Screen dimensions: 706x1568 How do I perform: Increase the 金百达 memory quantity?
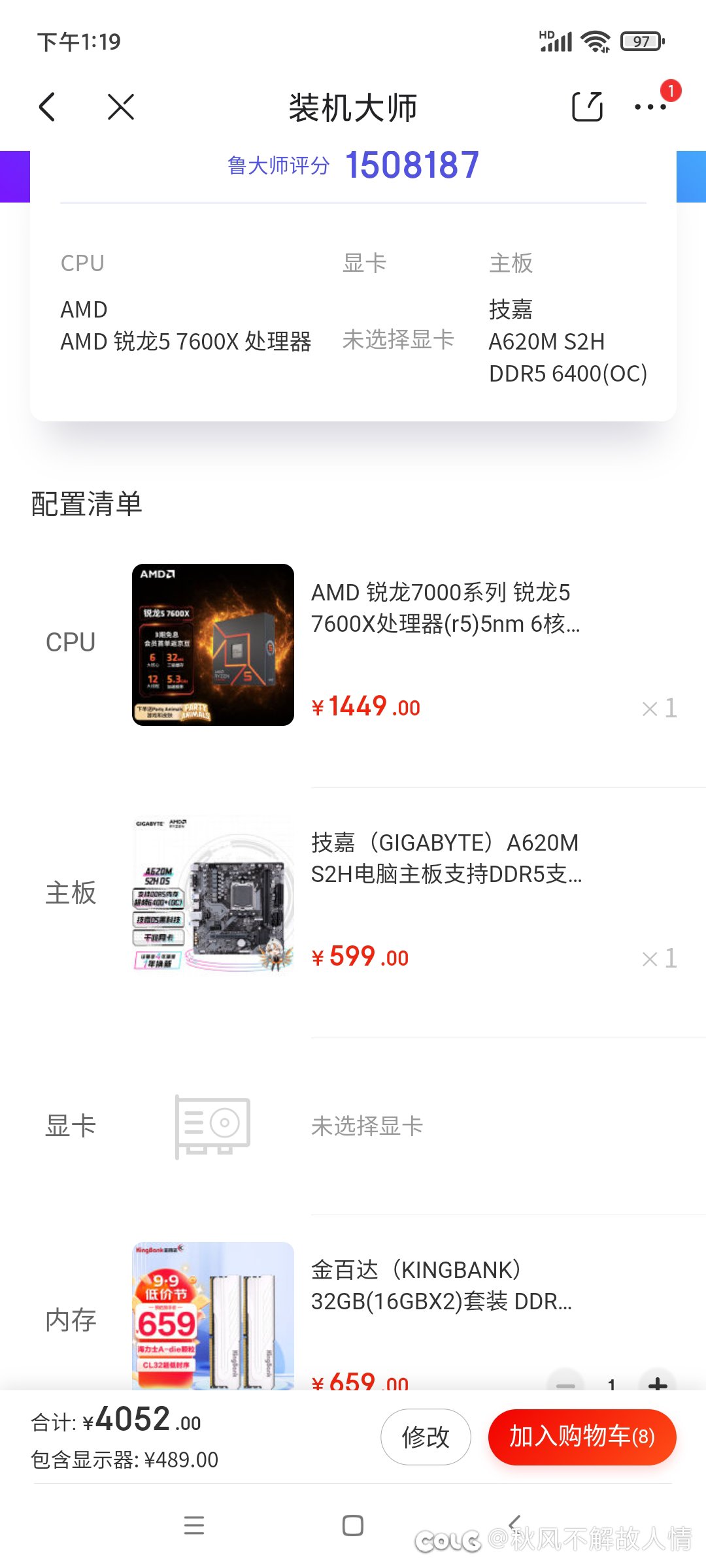(657, 1382)
